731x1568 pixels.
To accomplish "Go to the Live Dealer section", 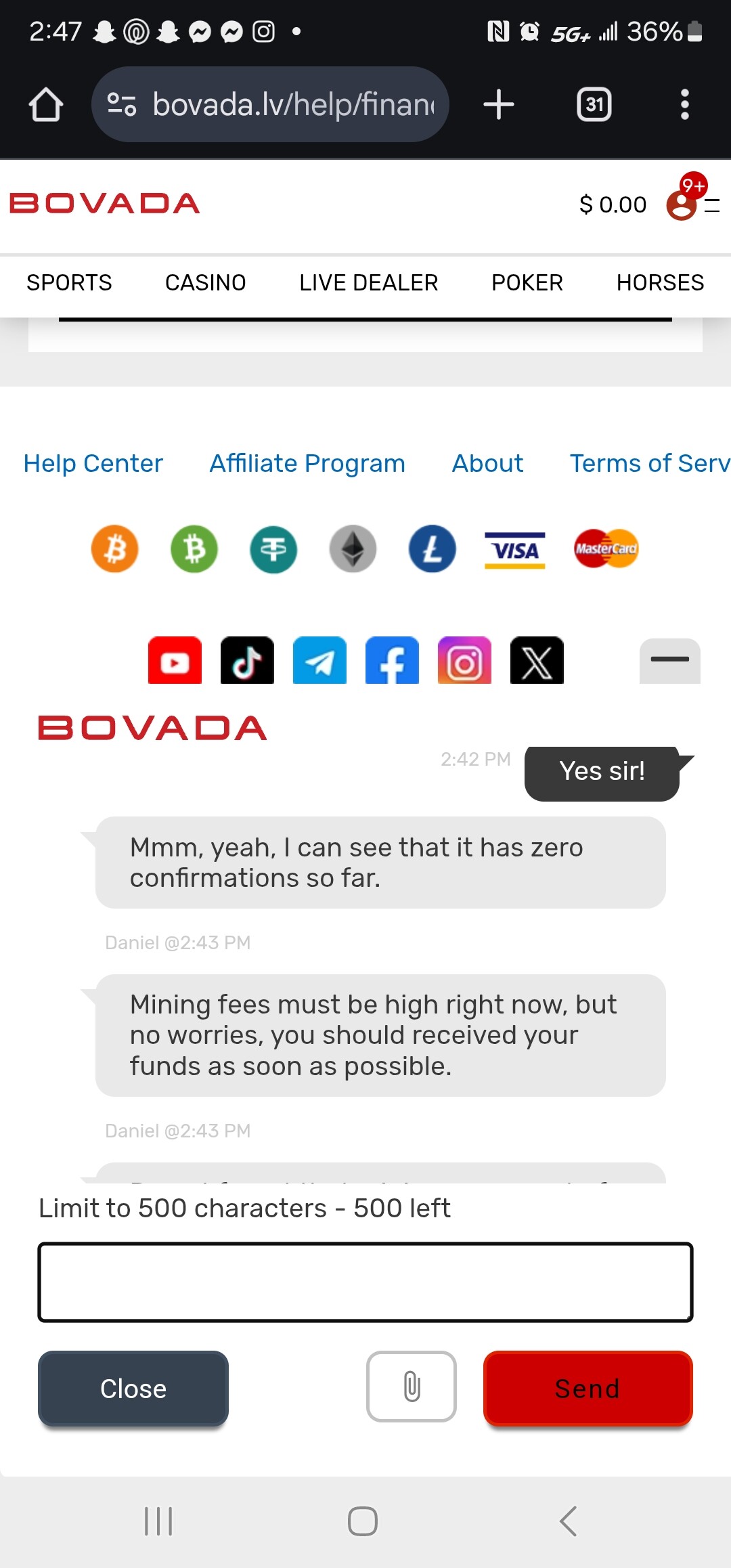I will point(368,282).
